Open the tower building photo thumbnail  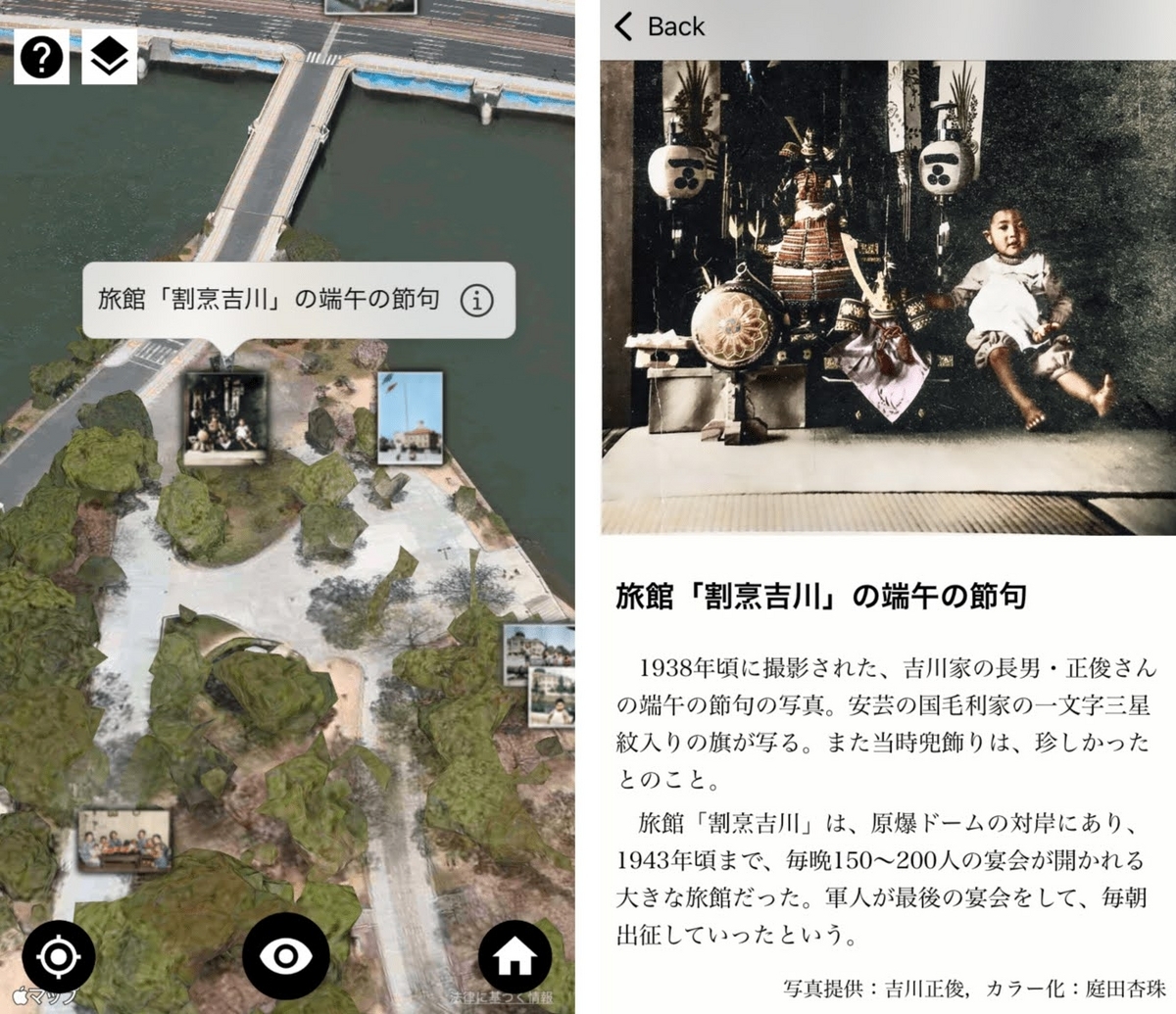410,417
